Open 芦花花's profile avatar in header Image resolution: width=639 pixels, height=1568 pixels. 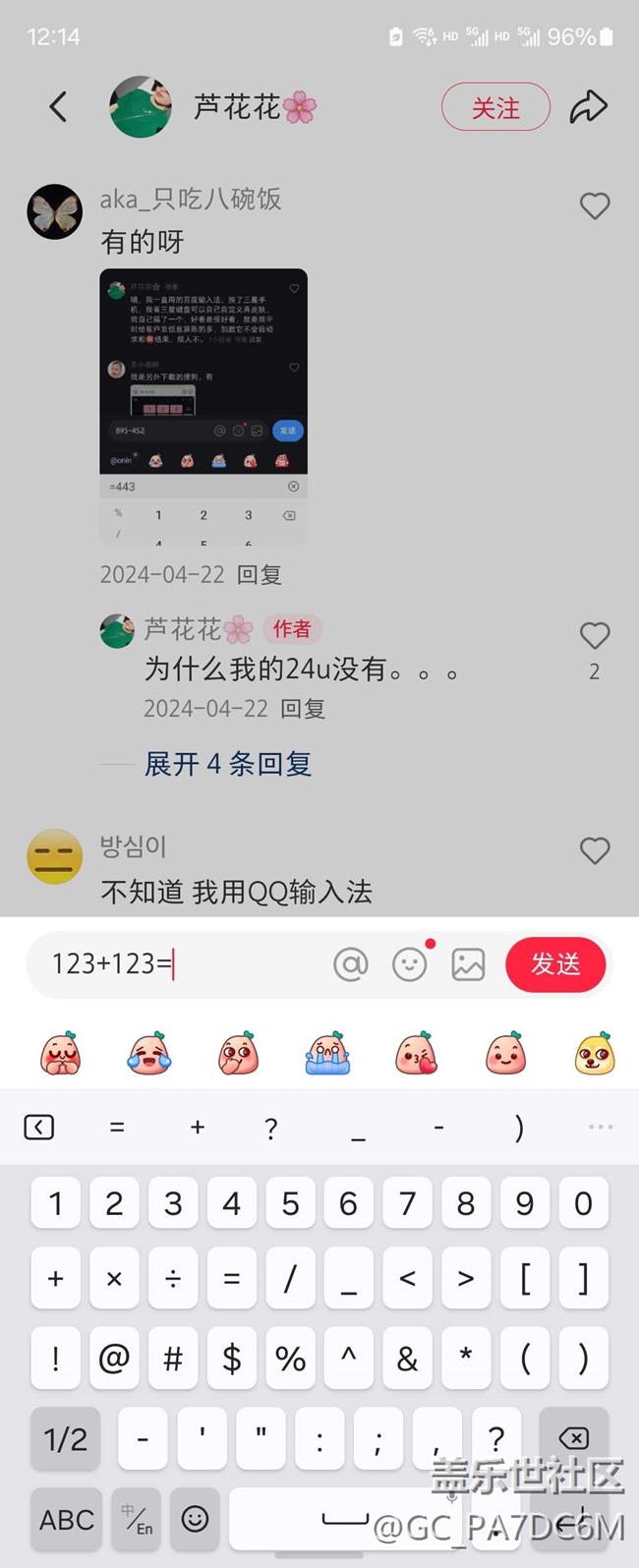point(141,107)
